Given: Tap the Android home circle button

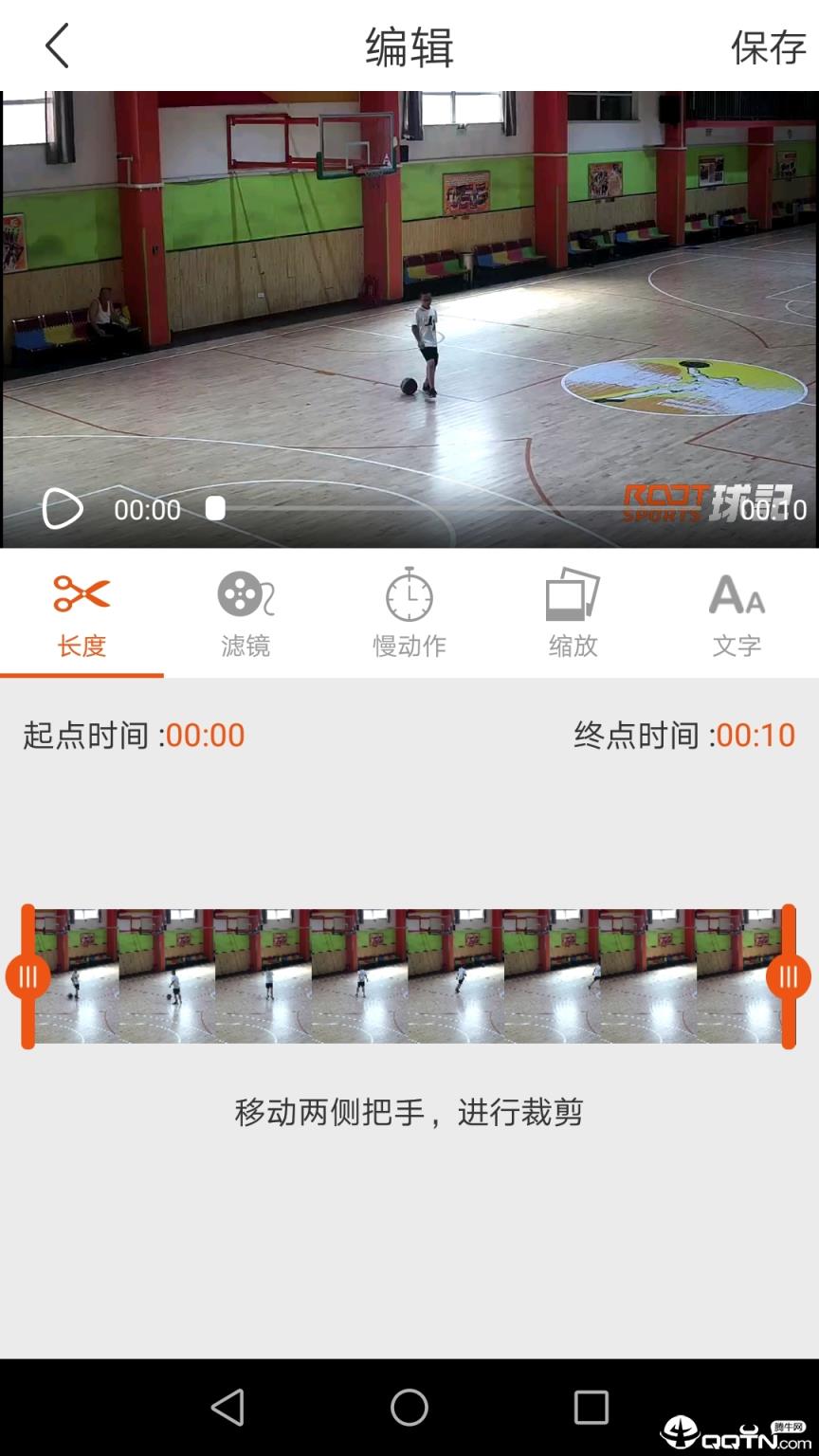Looking at the screenshot, I should 409,1410.
